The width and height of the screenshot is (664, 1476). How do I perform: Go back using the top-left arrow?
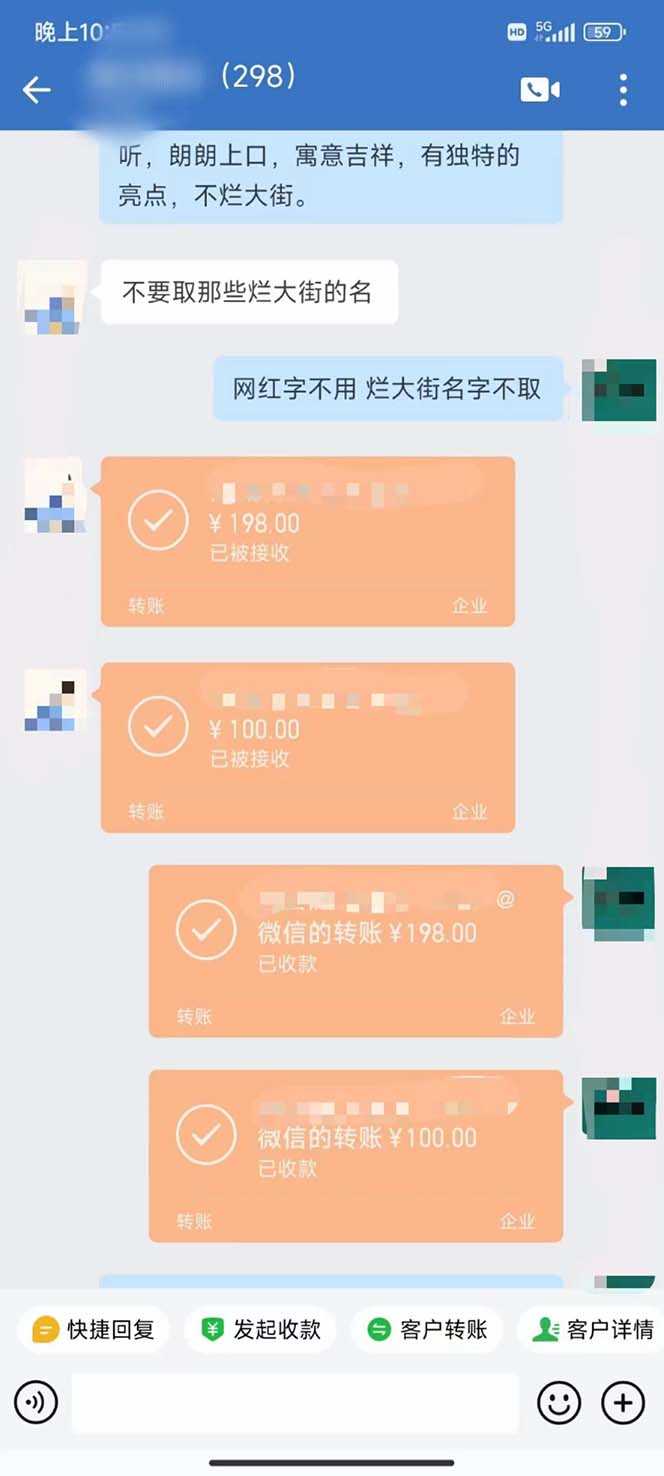tap(37, 90)
